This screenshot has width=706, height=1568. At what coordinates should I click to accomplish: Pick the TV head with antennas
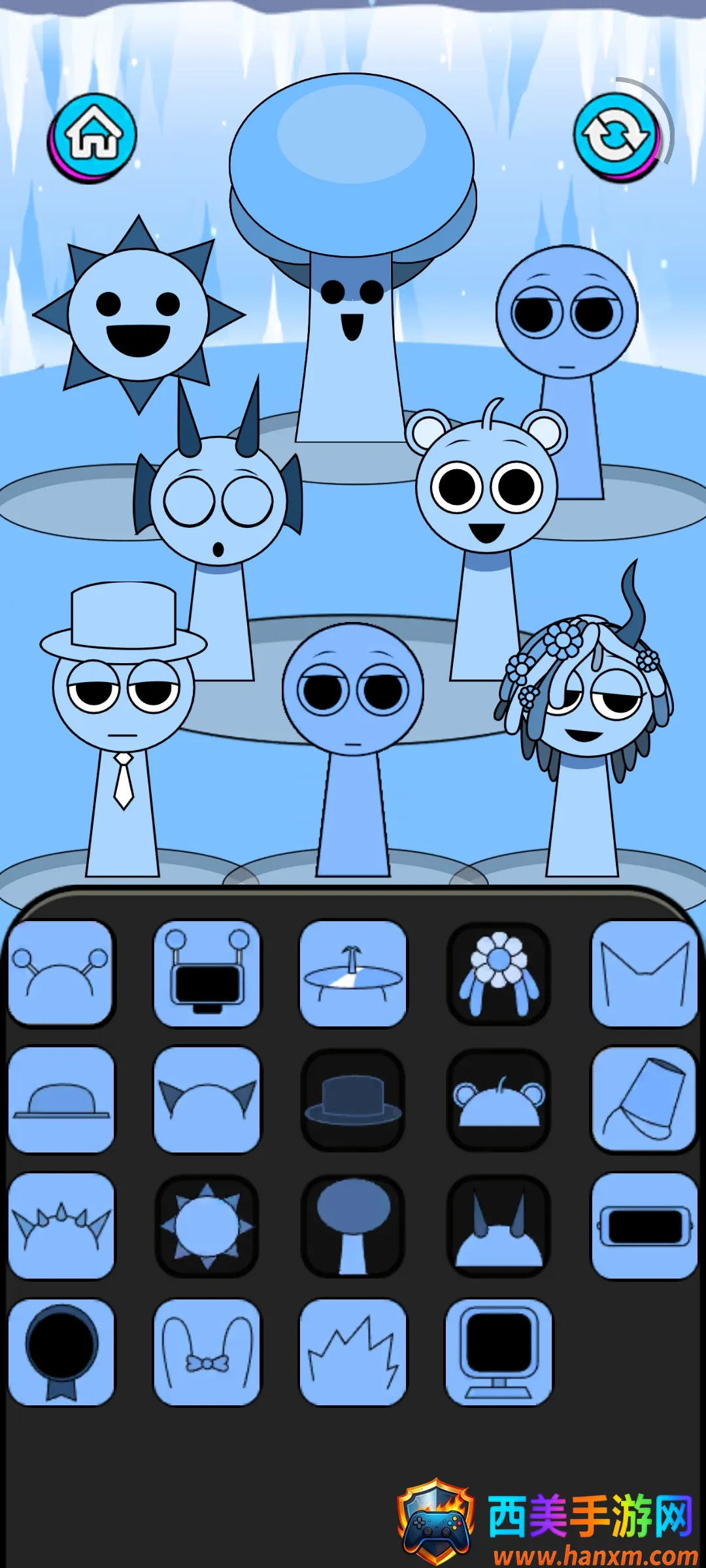pos(207,973)
